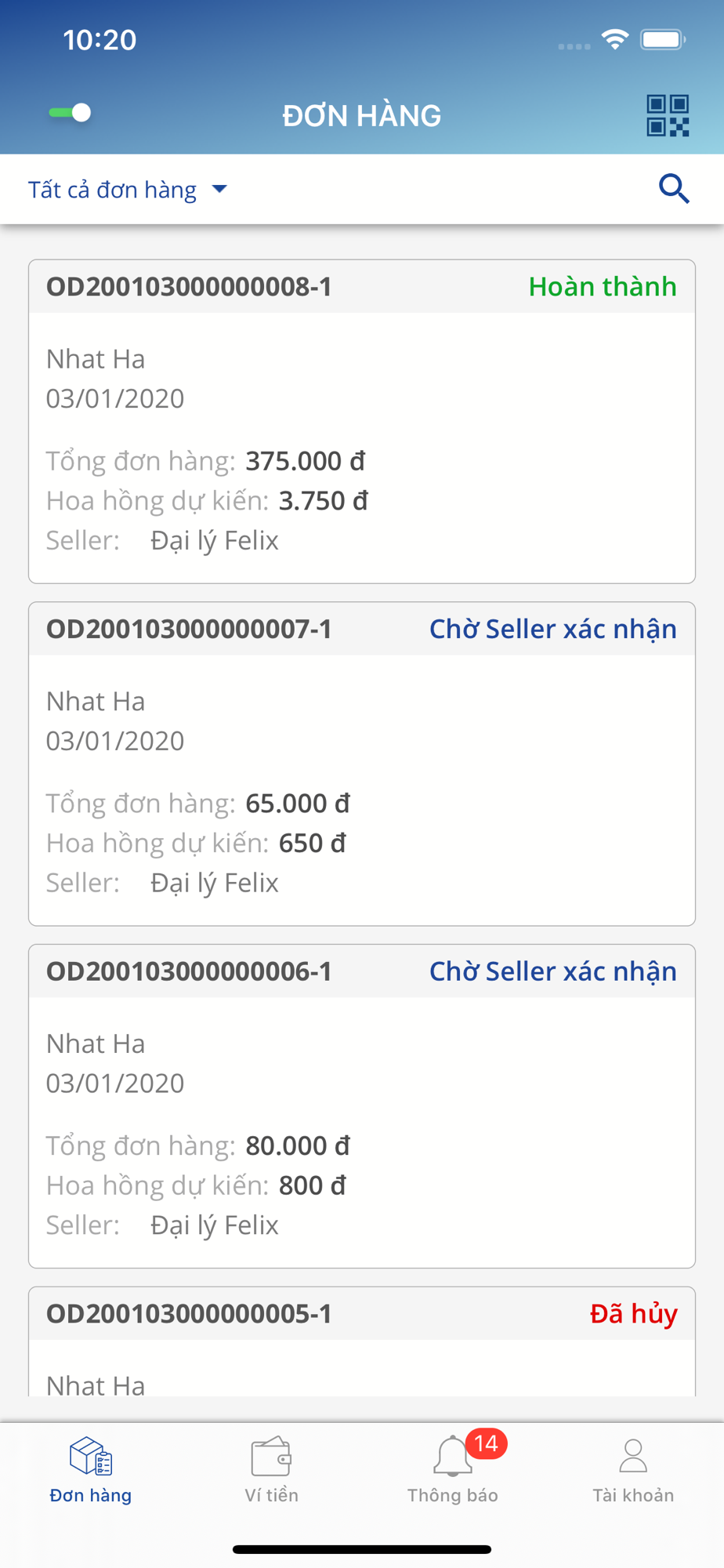
Task: View order OD200103000000006-1 details
Action: pos(362,1106)
